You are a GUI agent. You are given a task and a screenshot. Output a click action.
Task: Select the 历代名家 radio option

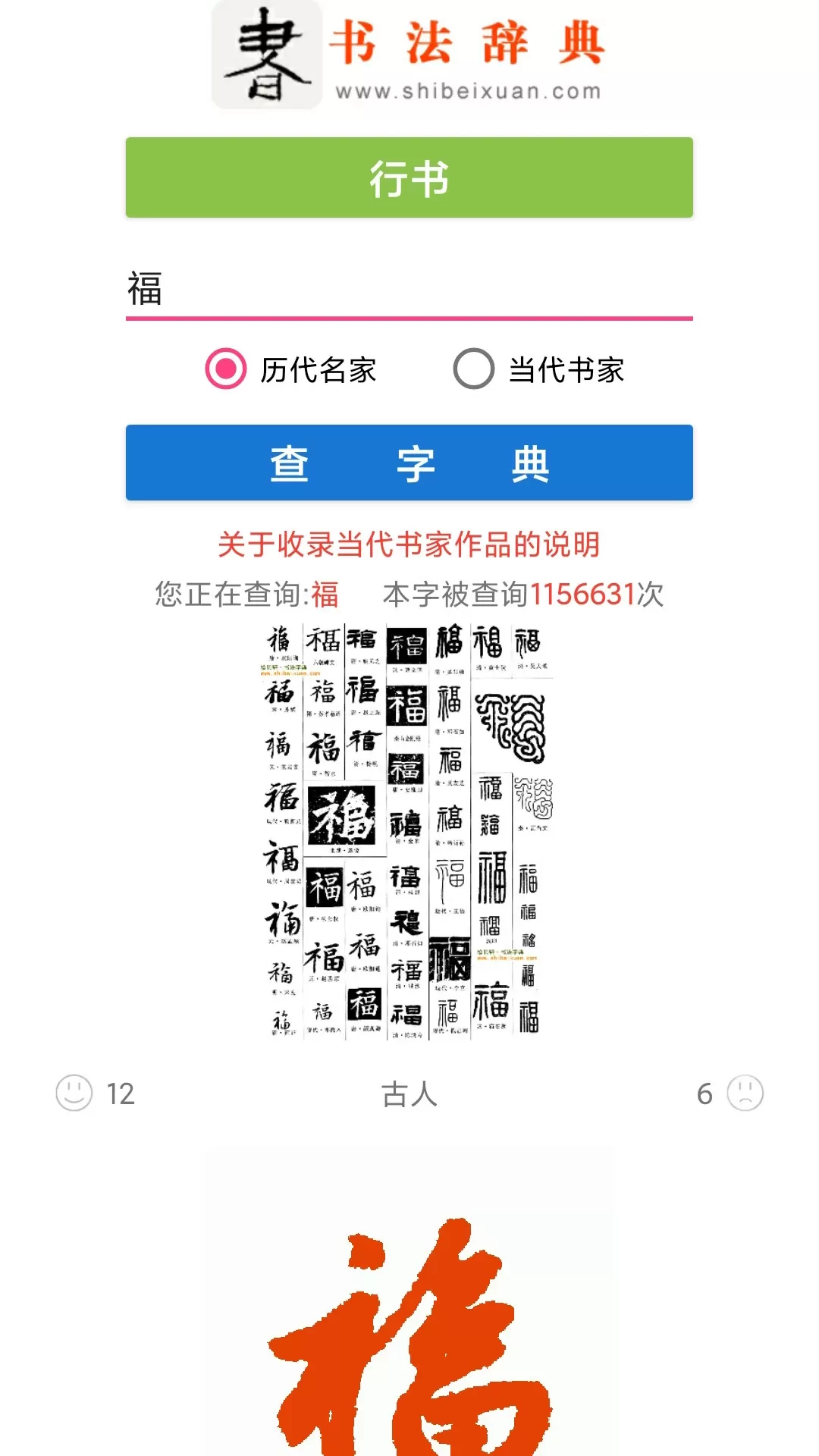click(226, 369)
